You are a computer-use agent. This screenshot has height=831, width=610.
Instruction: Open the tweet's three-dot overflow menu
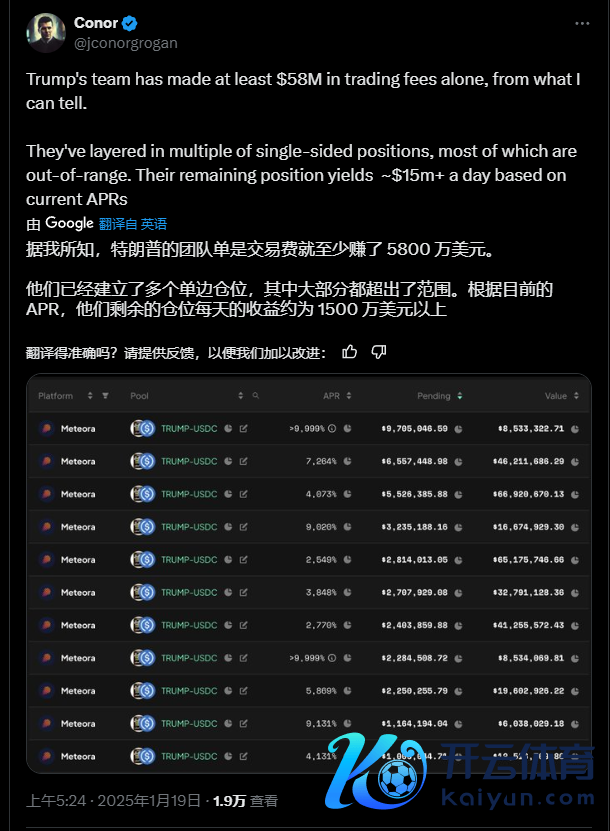pos(582,23)
